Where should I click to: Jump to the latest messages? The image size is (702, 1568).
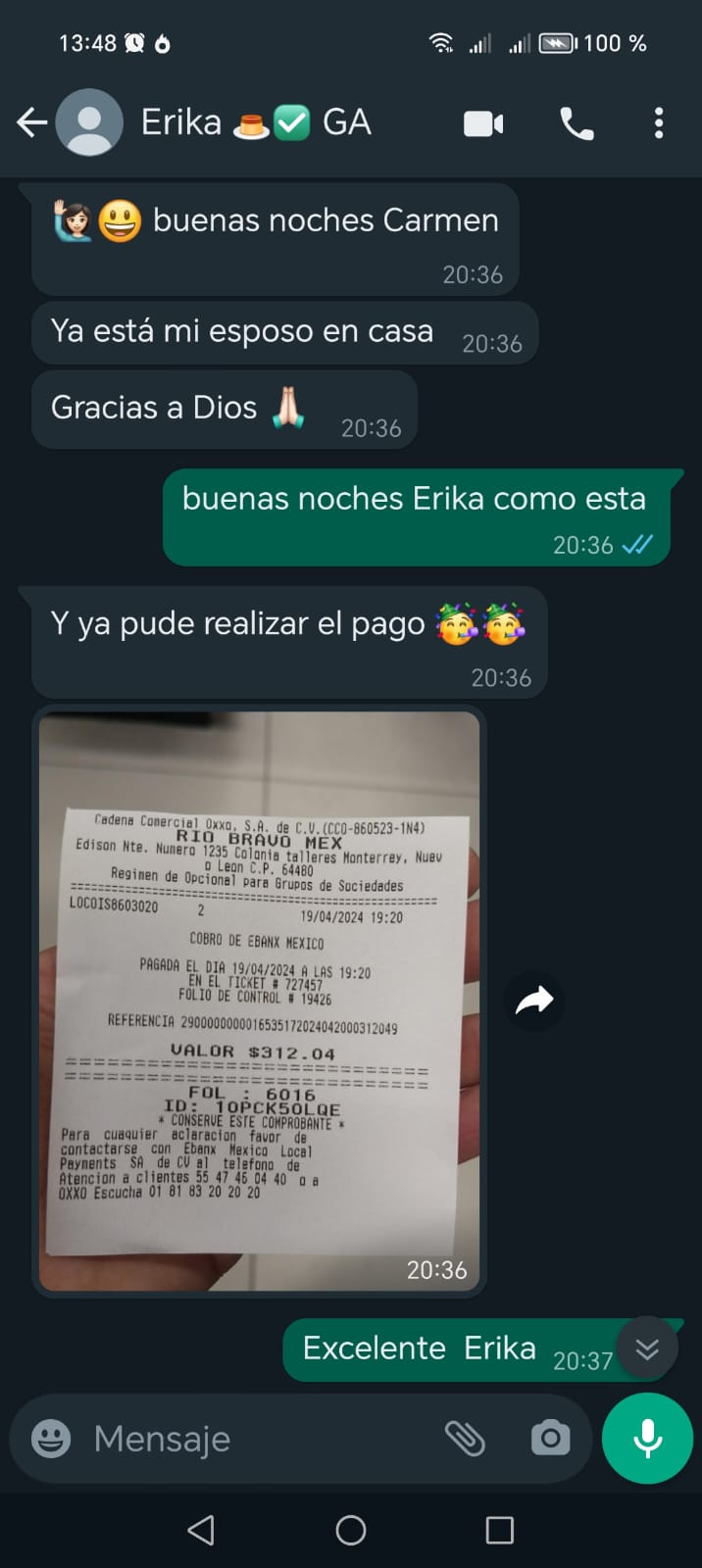647,1349
